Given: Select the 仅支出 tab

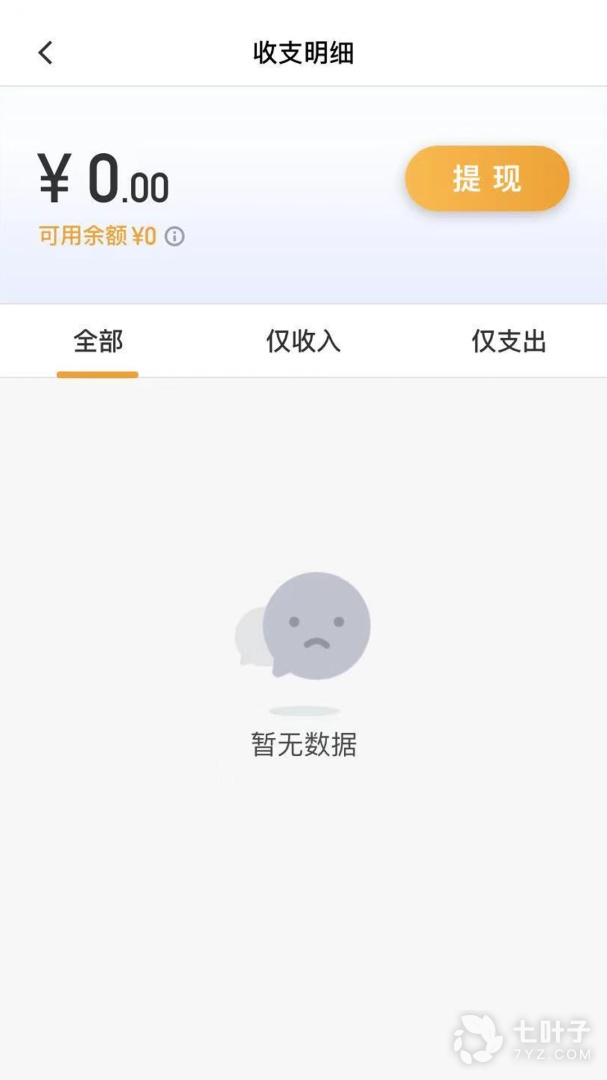Looking at the screenshot, I should click(x=509, y=342).
